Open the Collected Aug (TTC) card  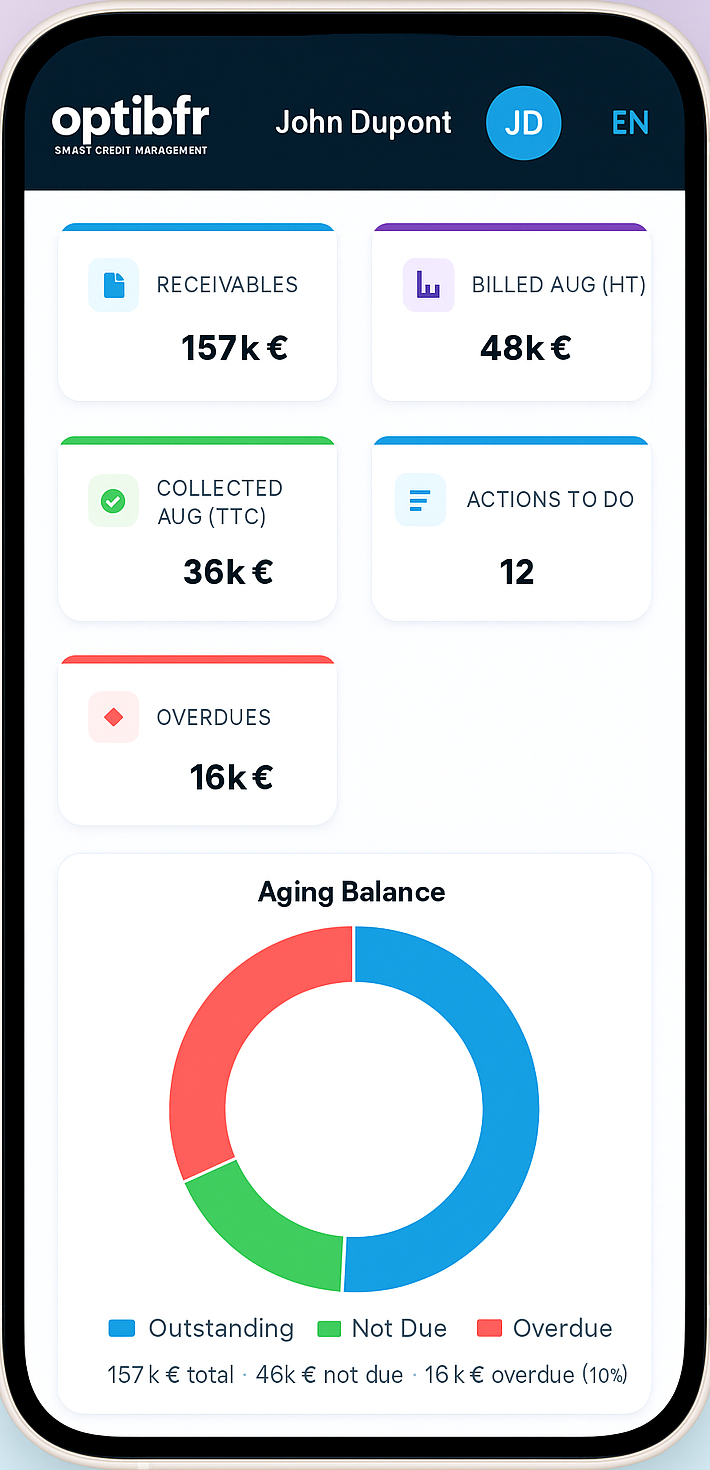[198, 530]
